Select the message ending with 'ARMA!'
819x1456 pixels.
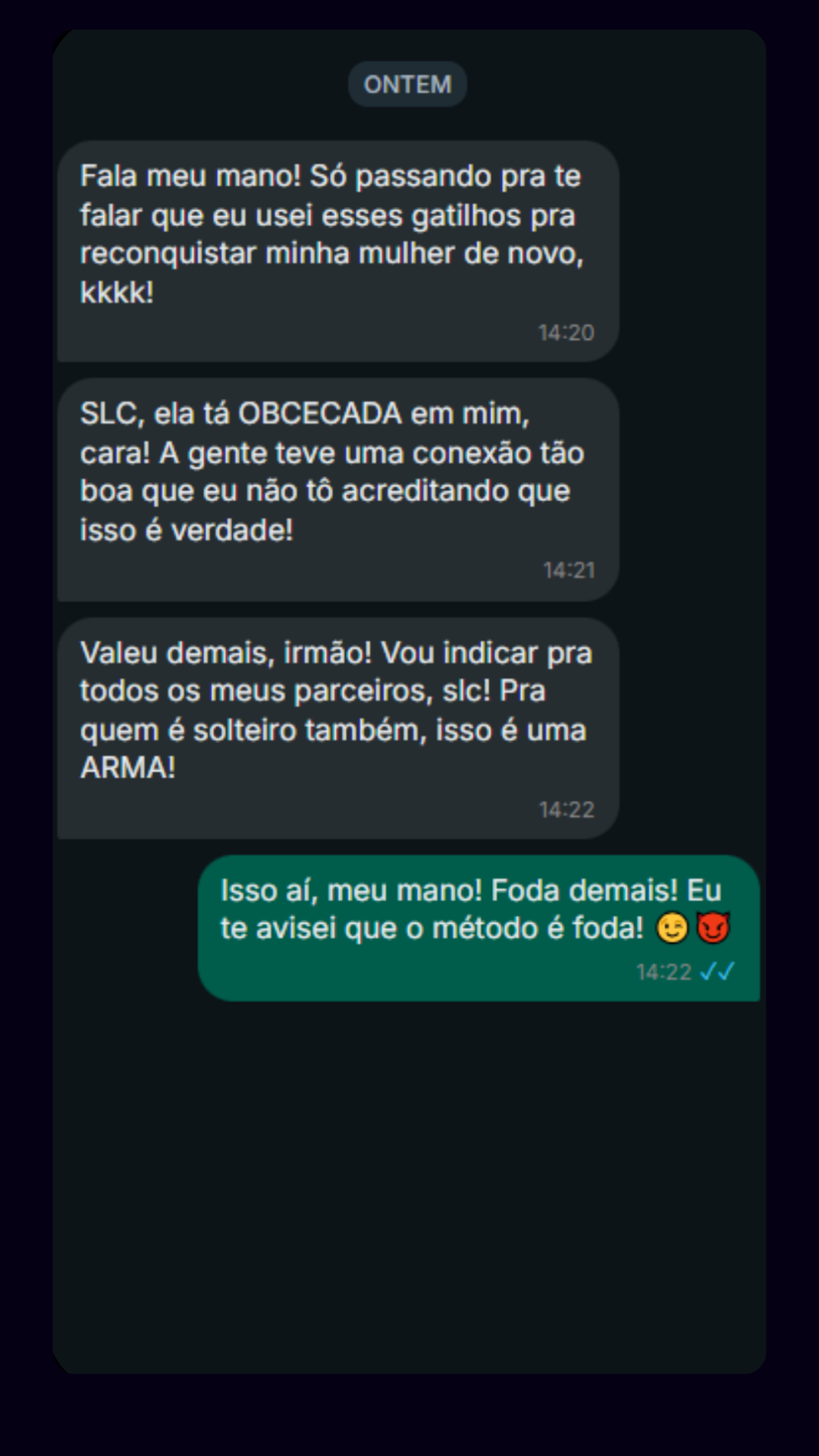[x=337, y=724]
